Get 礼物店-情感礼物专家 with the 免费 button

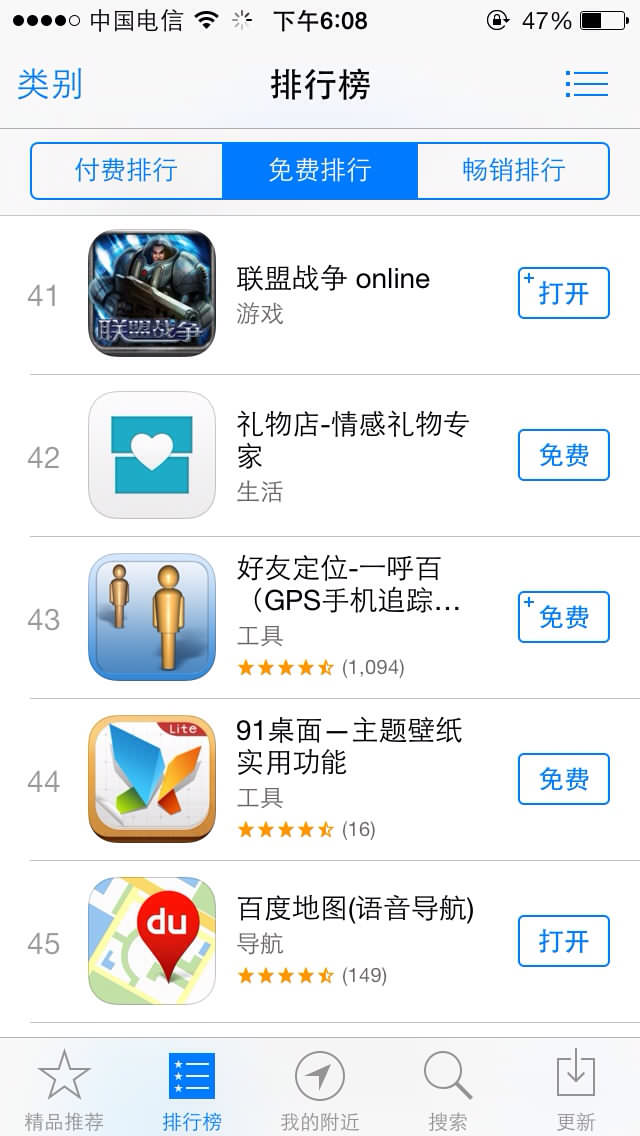coord(563,455)
